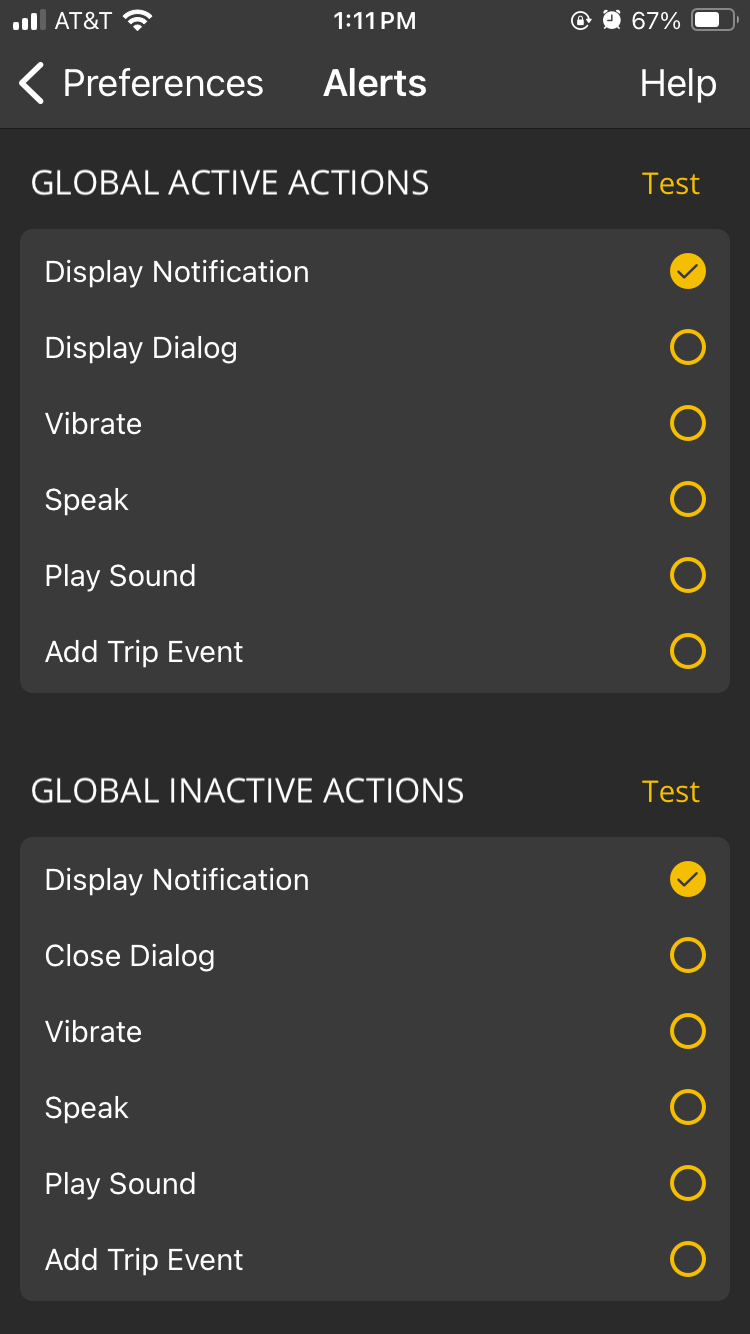
Task: Tap the checkmark beside Display Notification under inactive actions
Action: [x=687, y=879]
